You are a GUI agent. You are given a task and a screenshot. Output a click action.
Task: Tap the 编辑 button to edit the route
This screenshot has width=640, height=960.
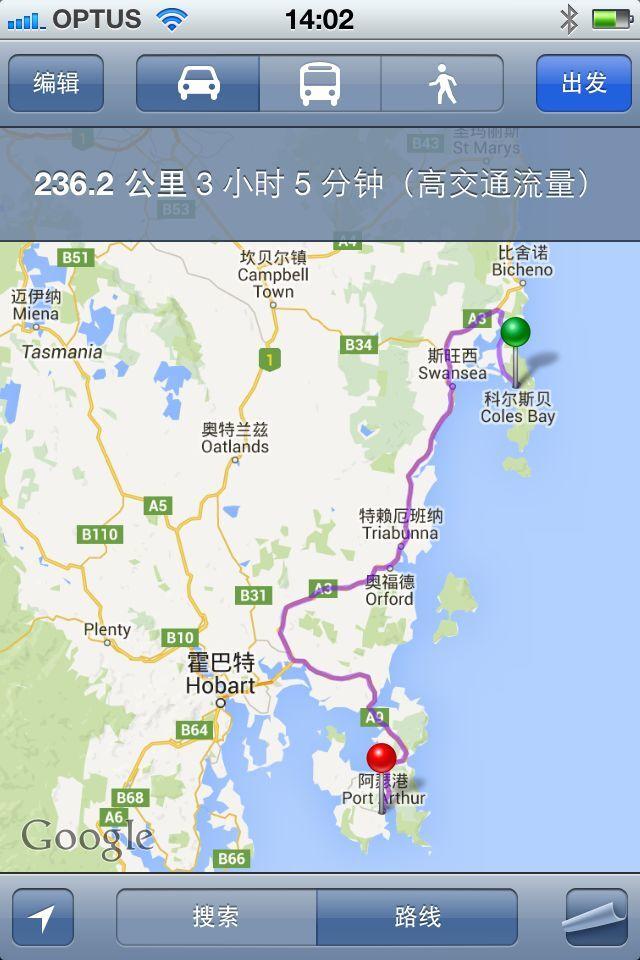point(56,83)
